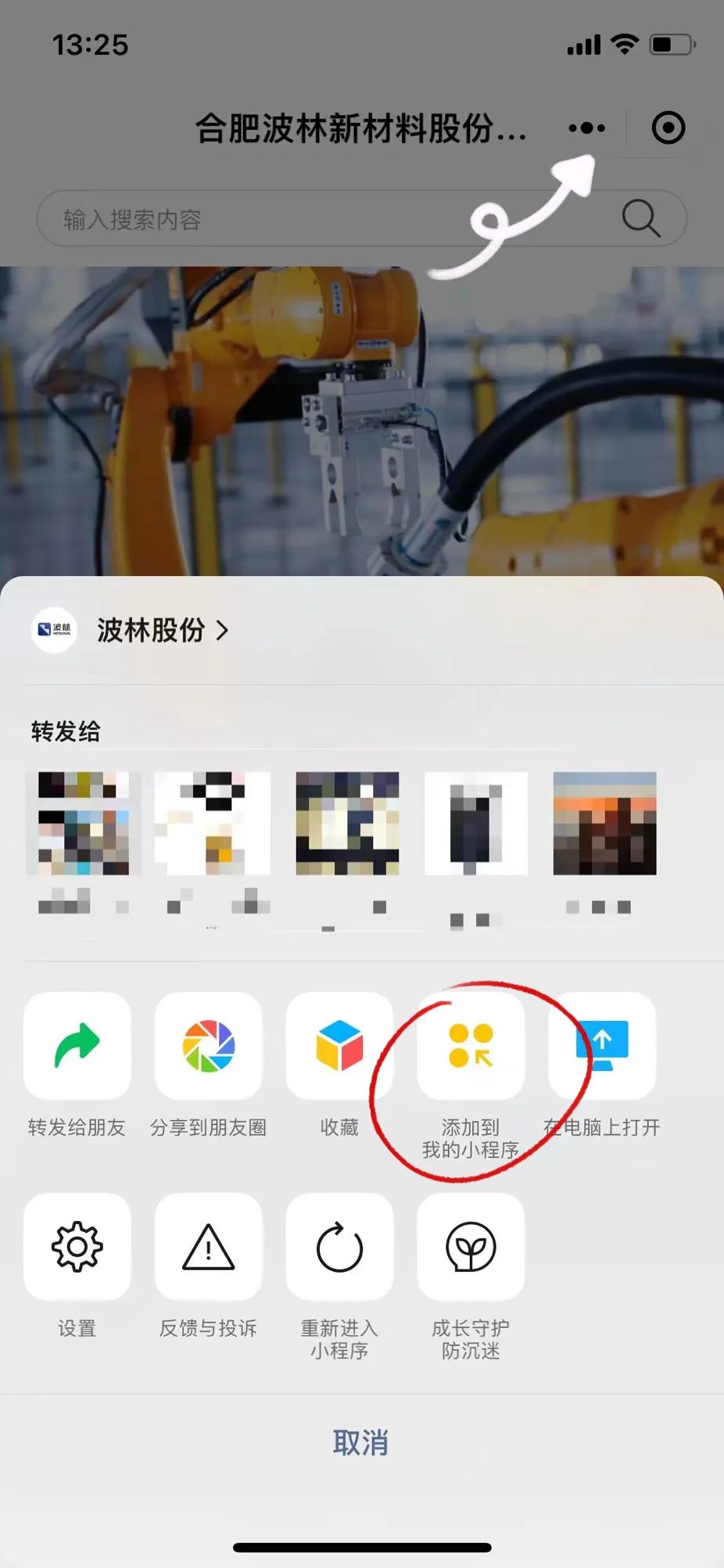
Task: Open 成长守护防沉迷
Action: pyautogui.click(x=471, y=1247)
